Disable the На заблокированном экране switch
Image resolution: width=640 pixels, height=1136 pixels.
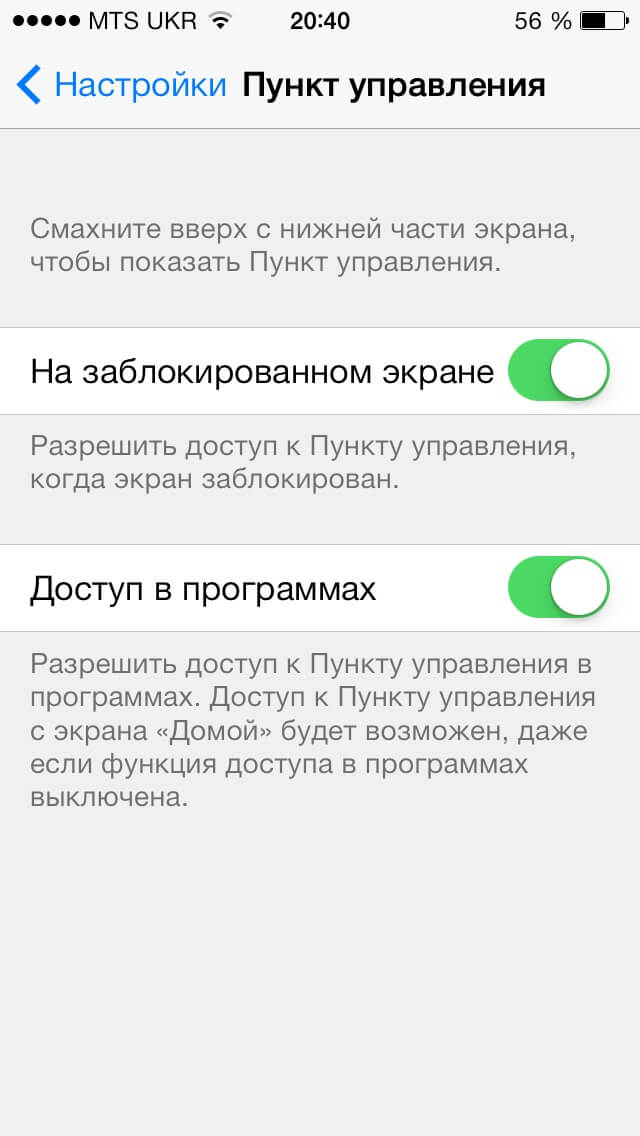[x=558, y=371]
